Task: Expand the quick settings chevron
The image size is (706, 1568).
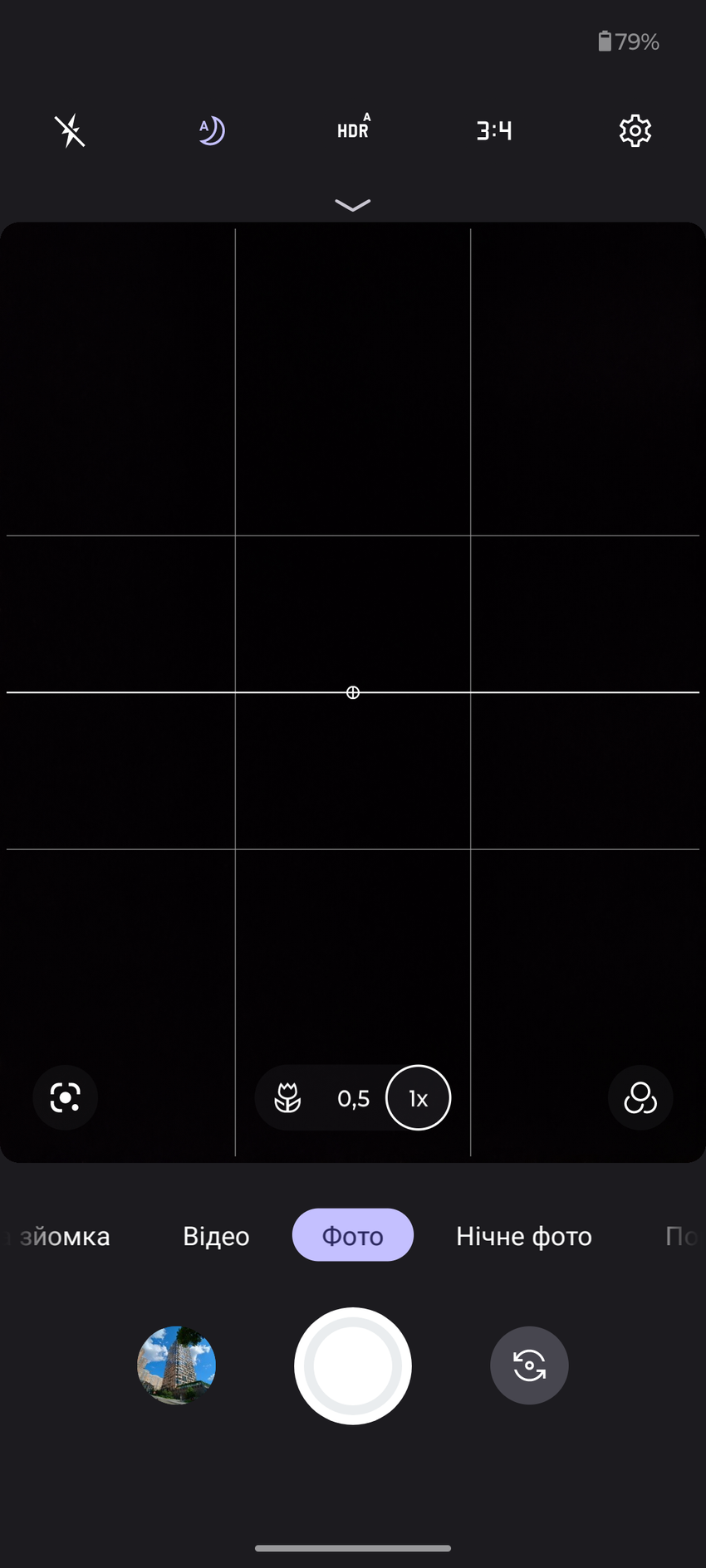Action: point(353,205)
